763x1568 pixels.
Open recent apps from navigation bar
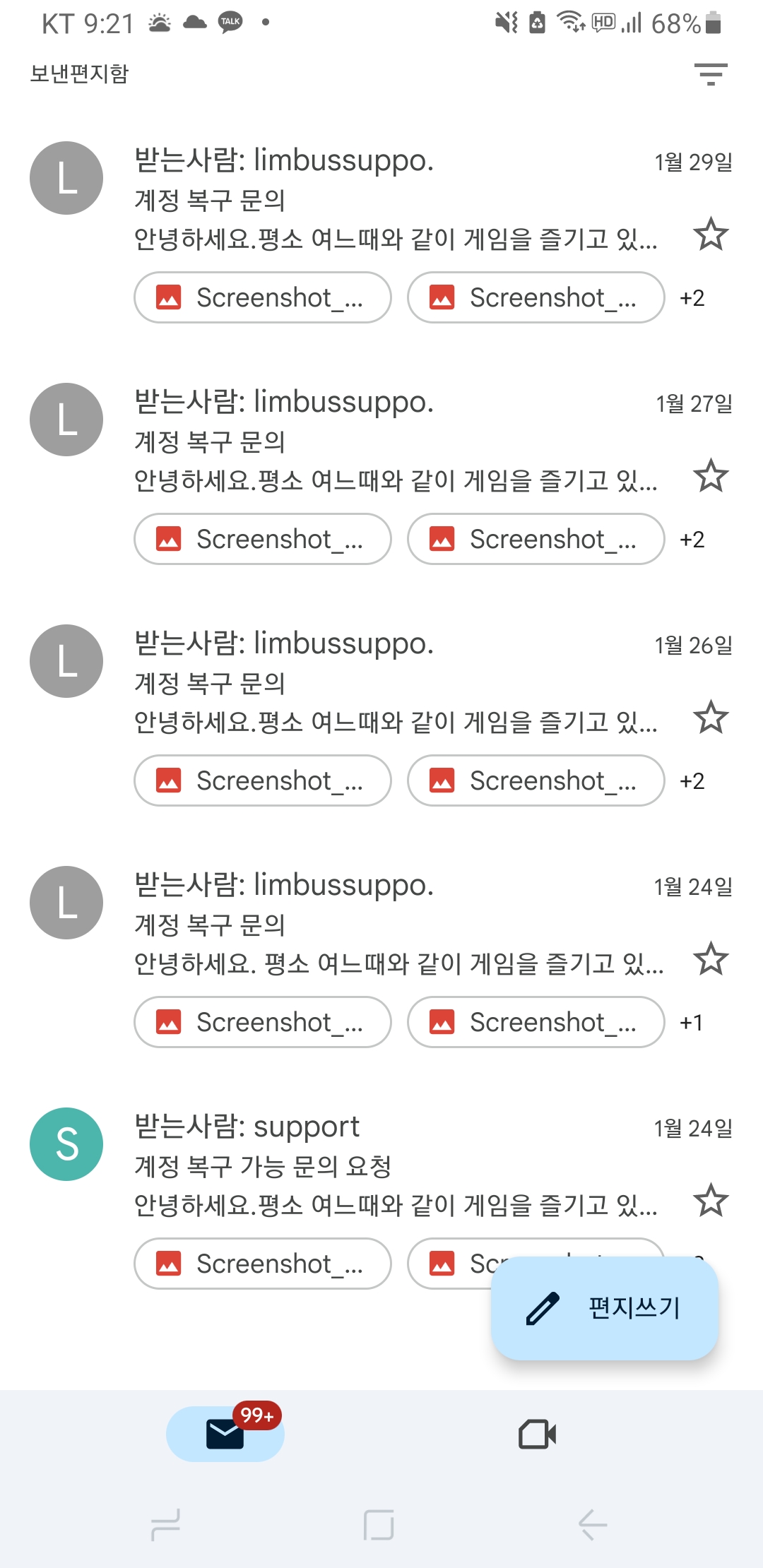click(x=166, y=1524)
